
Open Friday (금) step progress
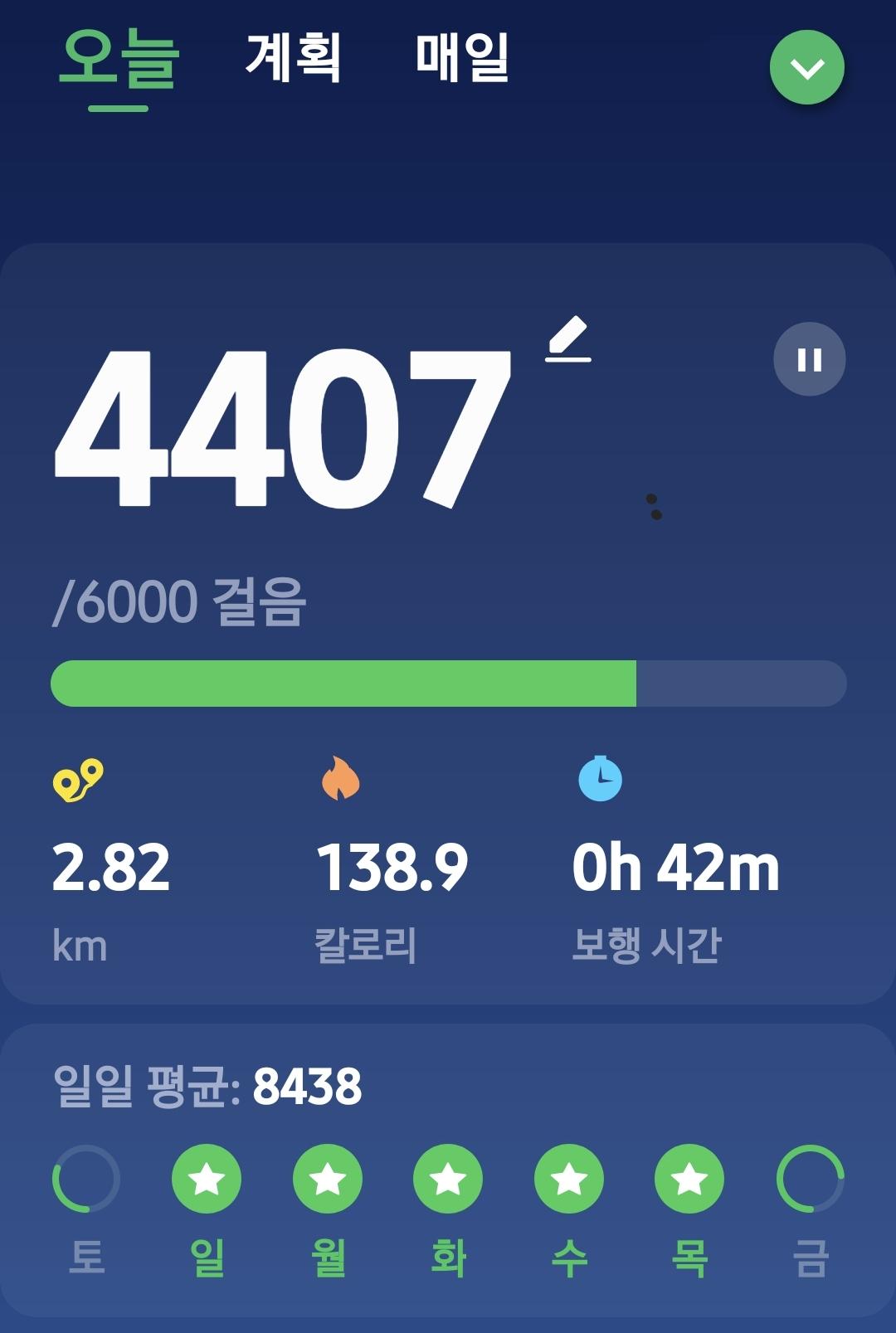[x=810, y=1179]
